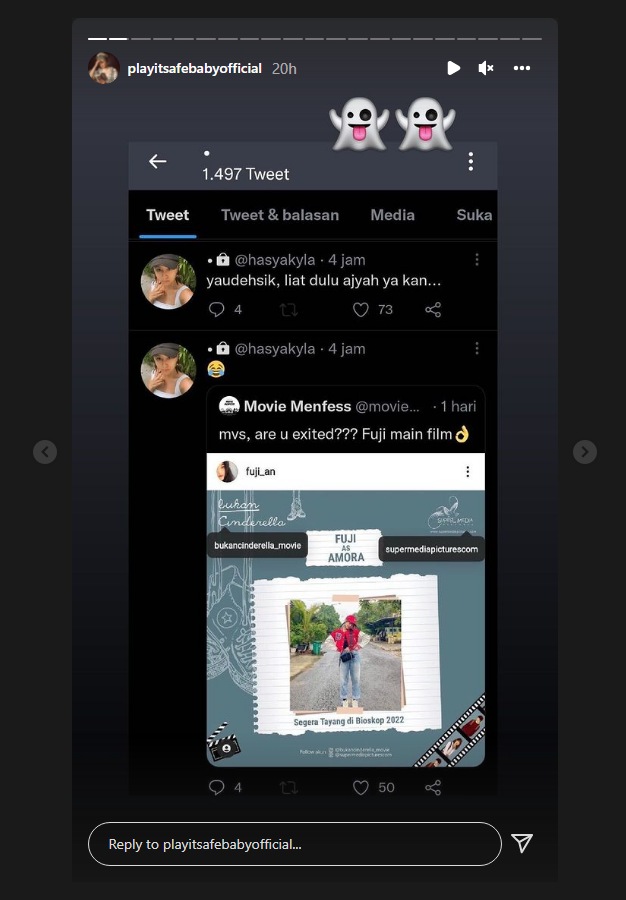
Task: Tap the story author's profile picture
Action: 104,68
